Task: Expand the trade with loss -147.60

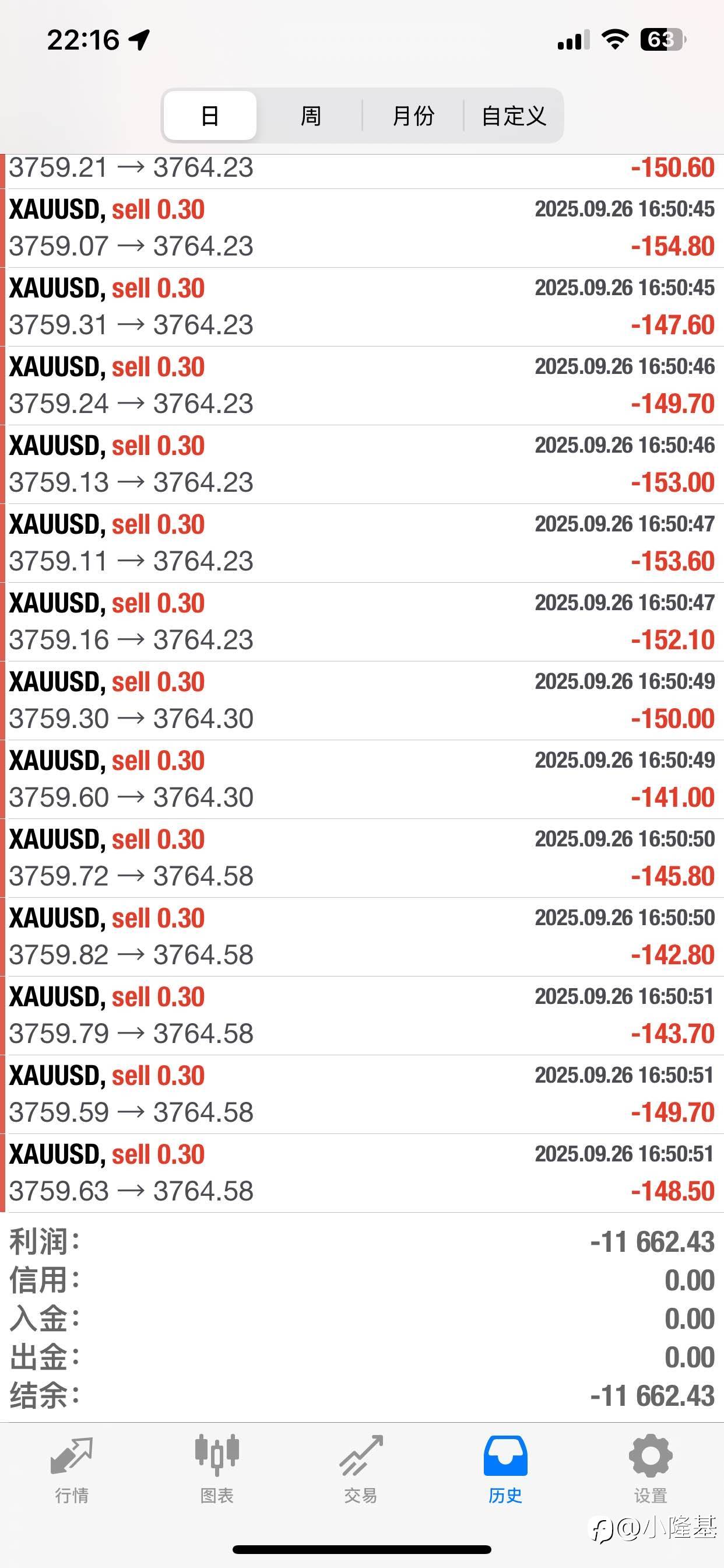Action: tap(362, 307)
